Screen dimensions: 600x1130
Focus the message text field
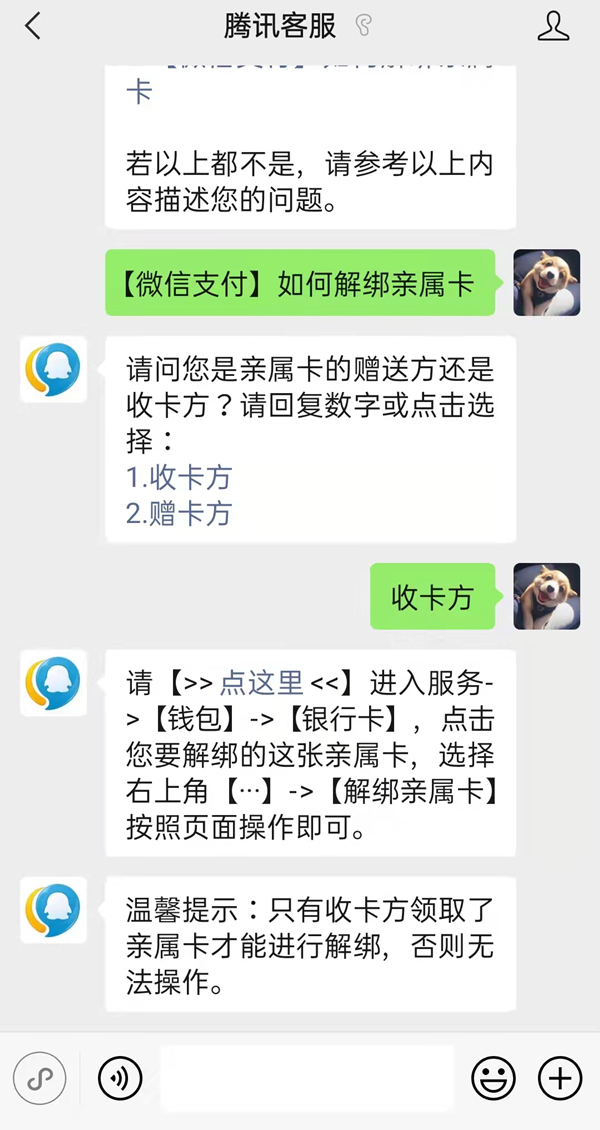307,1078
